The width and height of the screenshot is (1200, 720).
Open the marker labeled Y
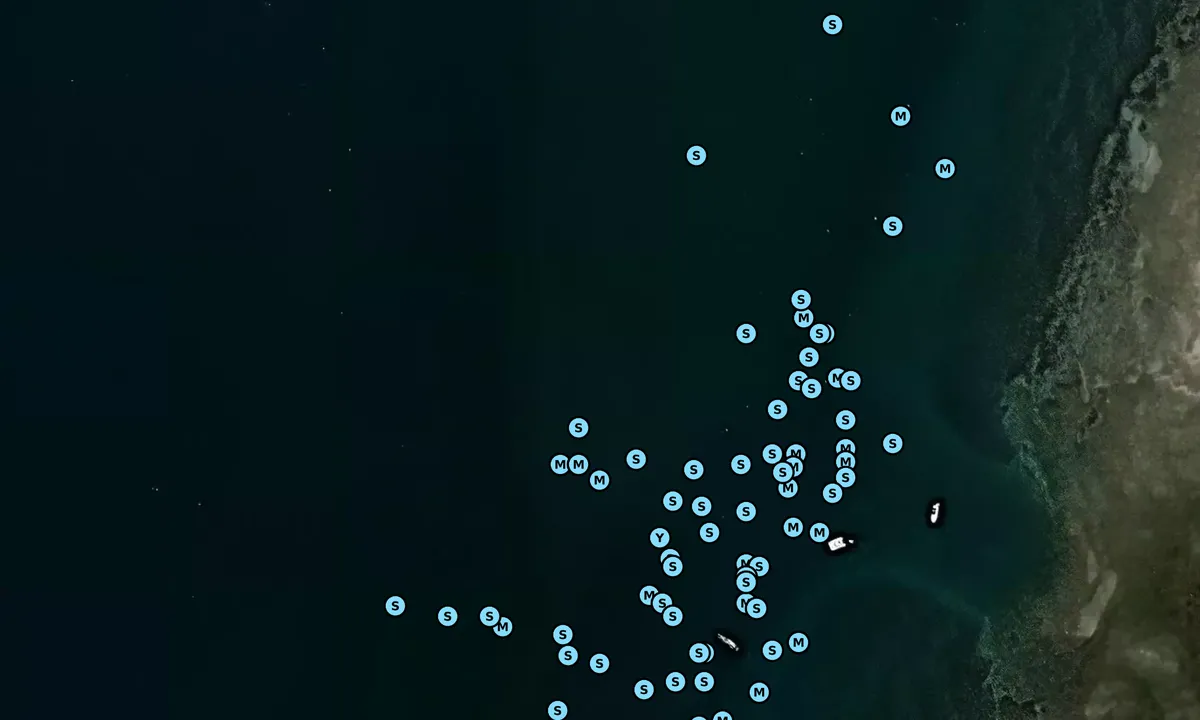659,538
